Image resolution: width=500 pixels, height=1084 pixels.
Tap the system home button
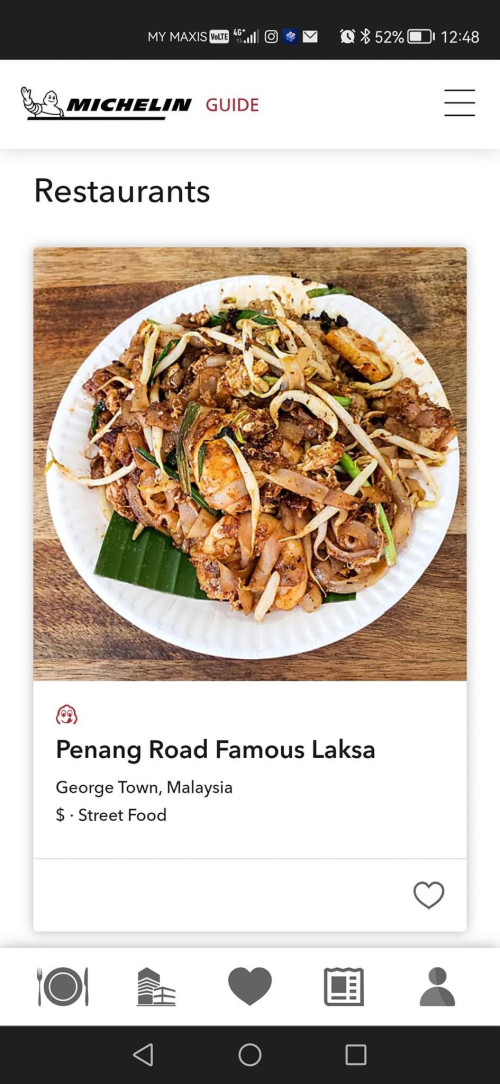click(x=250, y=1054)
